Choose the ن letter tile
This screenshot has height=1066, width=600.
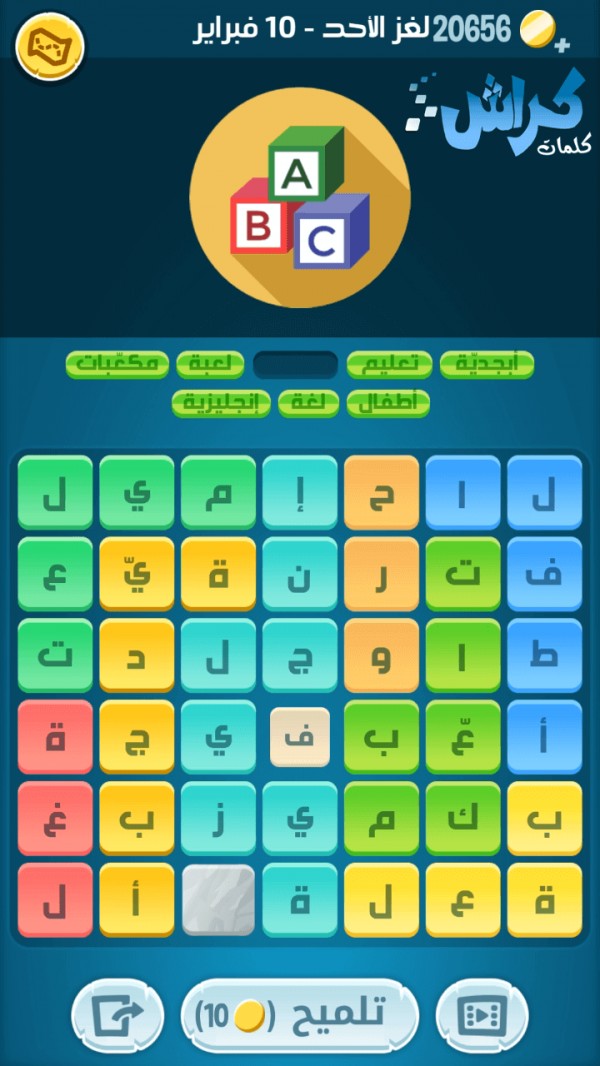299,574
